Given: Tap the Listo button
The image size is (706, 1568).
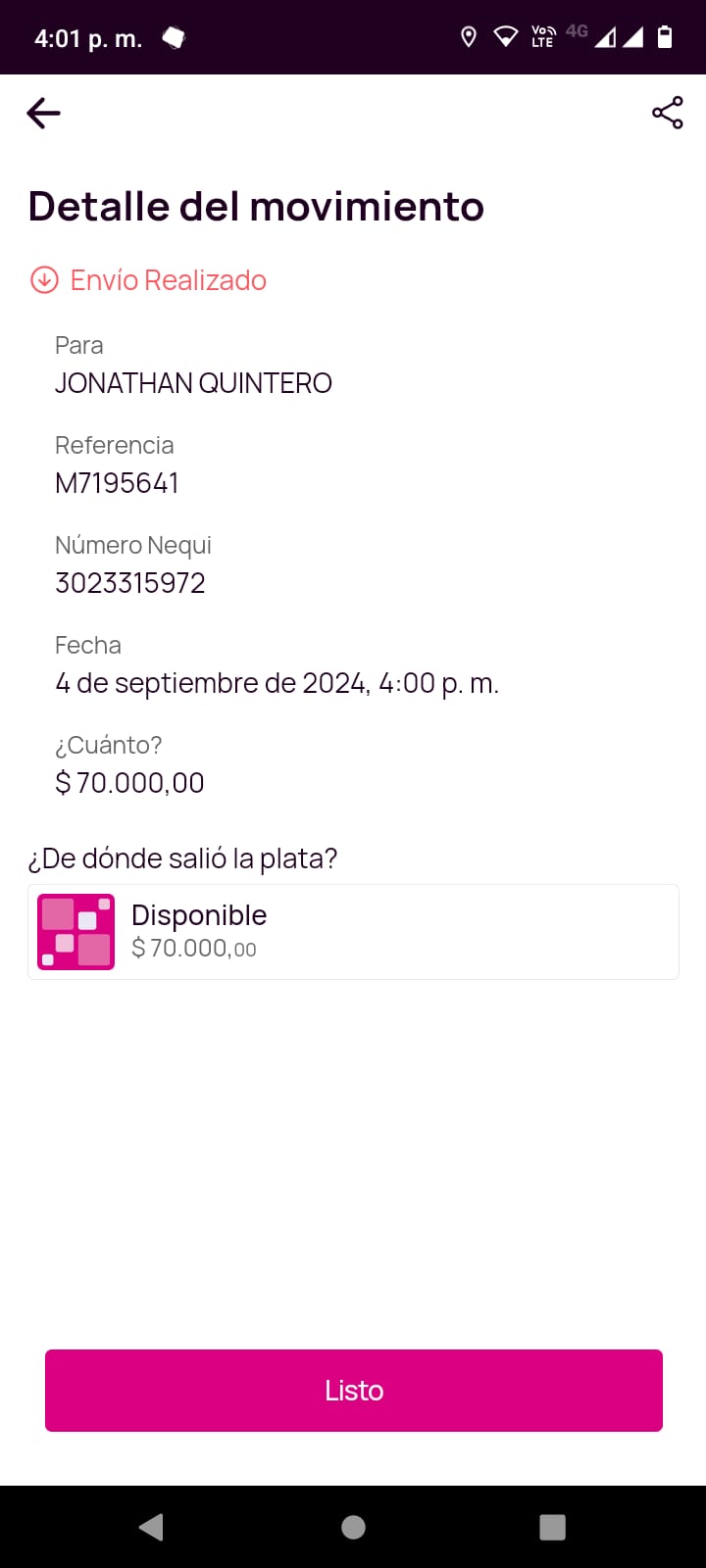Looking at the screenshot, I should click(353, 1390).
